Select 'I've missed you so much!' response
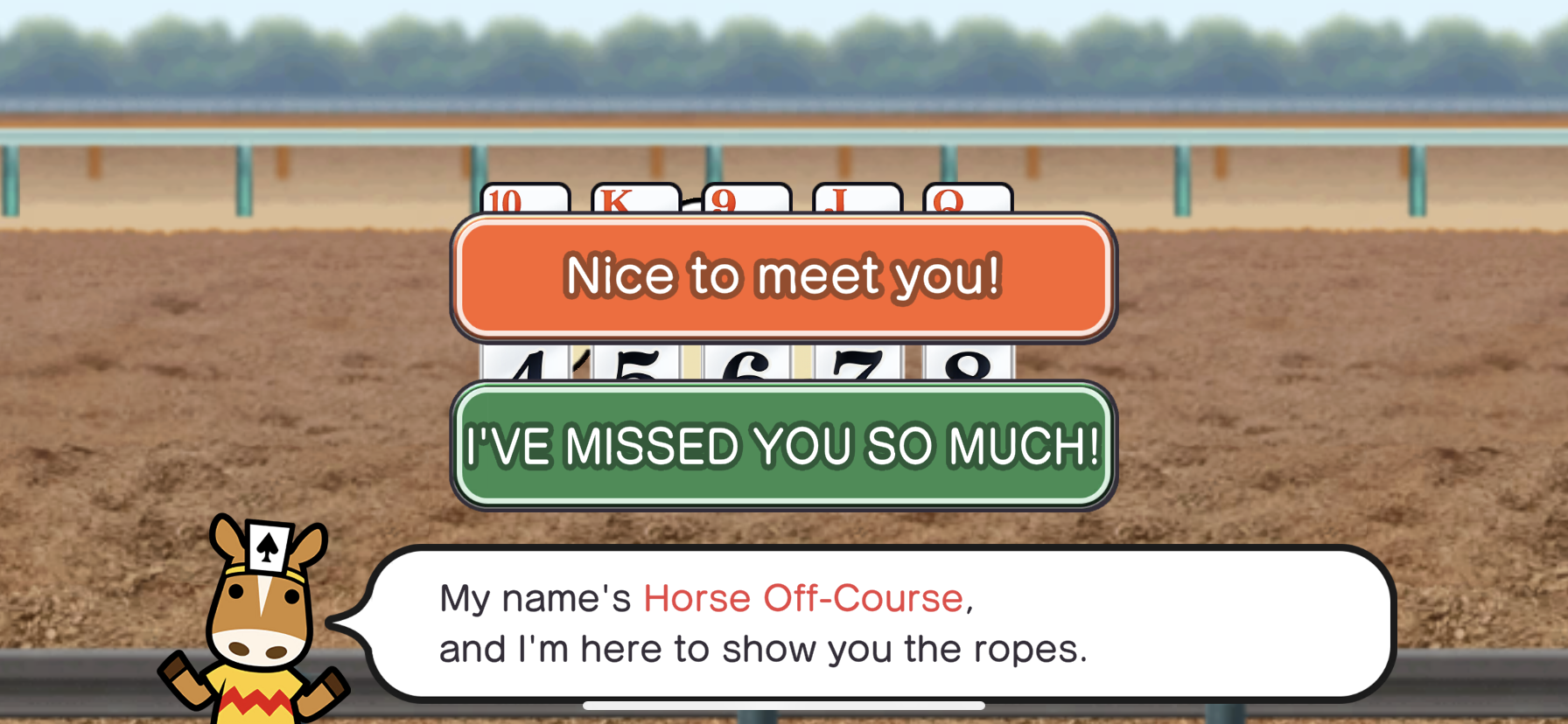1568x724 pixels. pos(783,445)
